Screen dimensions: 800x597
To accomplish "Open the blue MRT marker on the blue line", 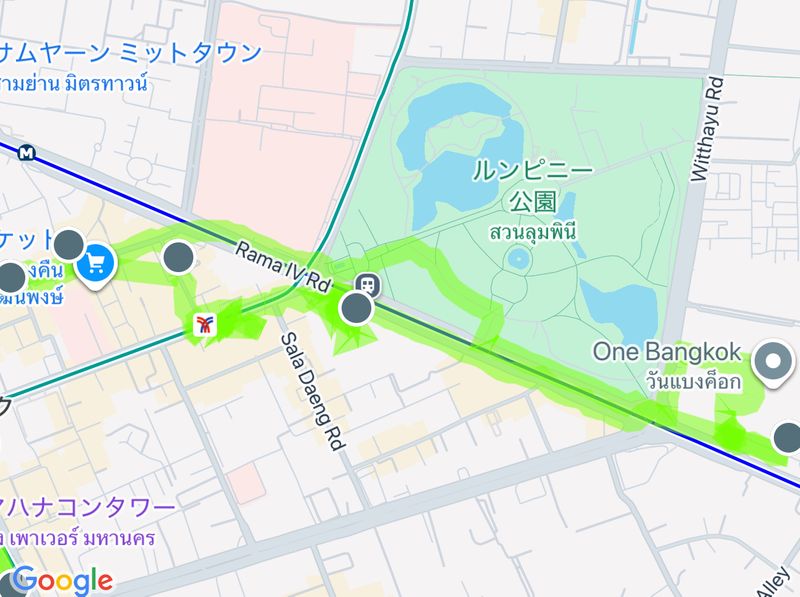I will coord(26,153).
